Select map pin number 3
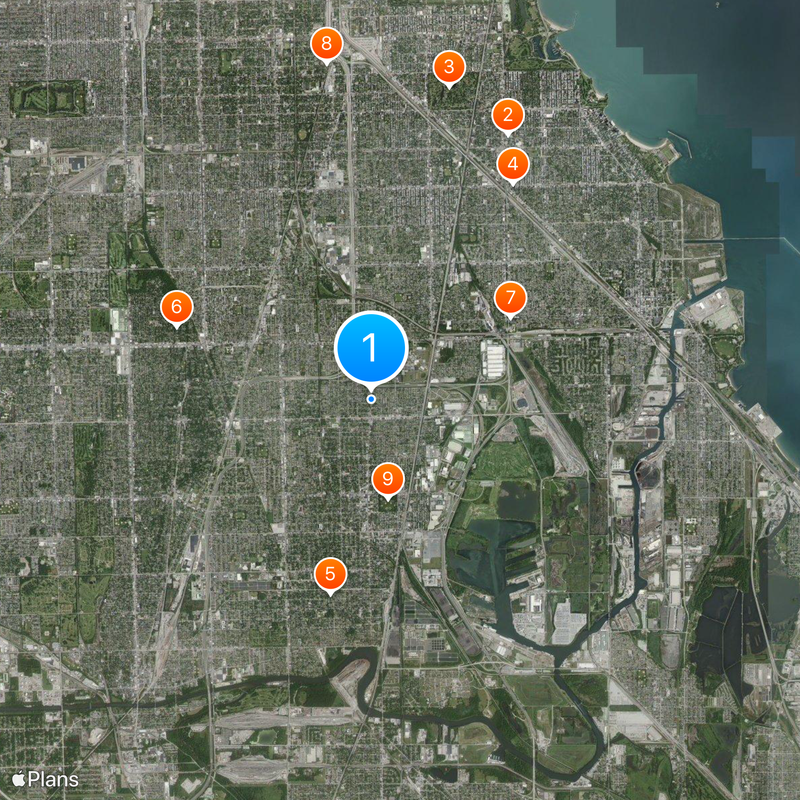Image resolution: width=800 pixels, height=800 pixels. pos(449,68)
